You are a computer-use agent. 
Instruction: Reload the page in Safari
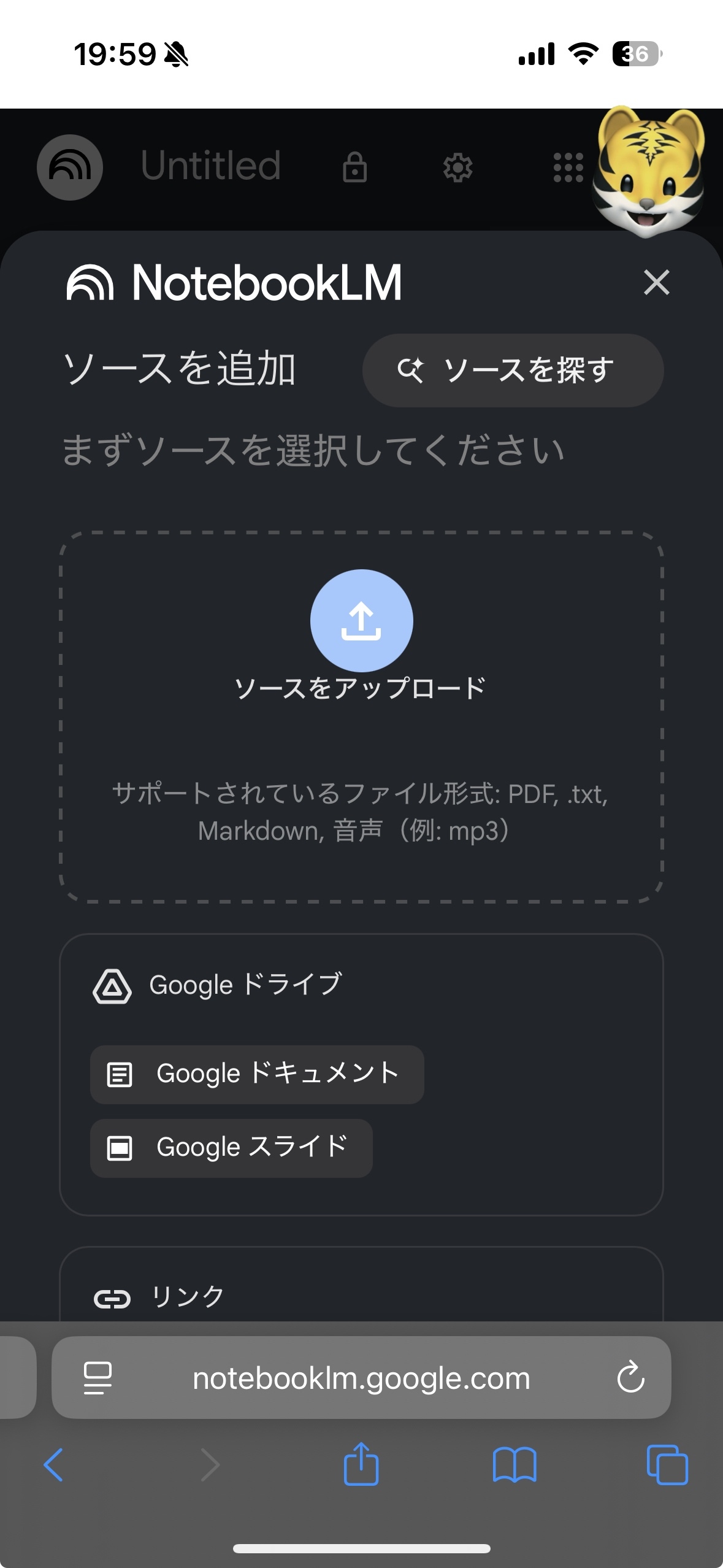pos(630,1378)
